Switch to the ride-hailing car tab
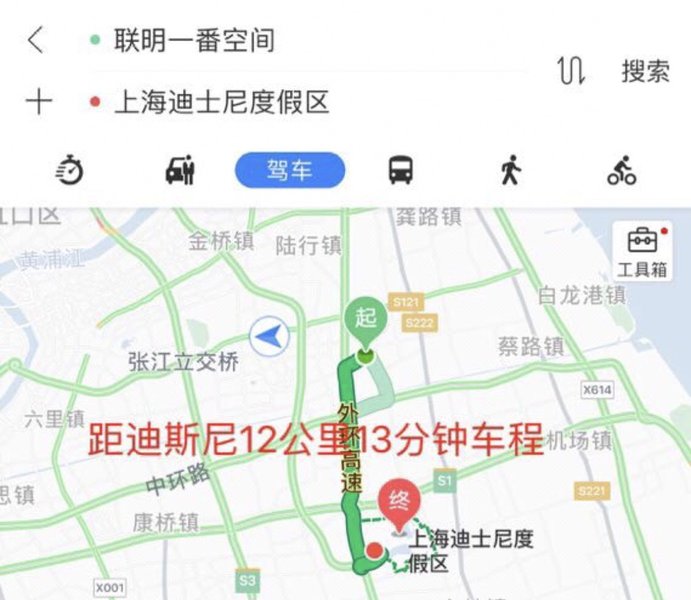The width and height of the screenshot is (691, 600). coord(180,171)
